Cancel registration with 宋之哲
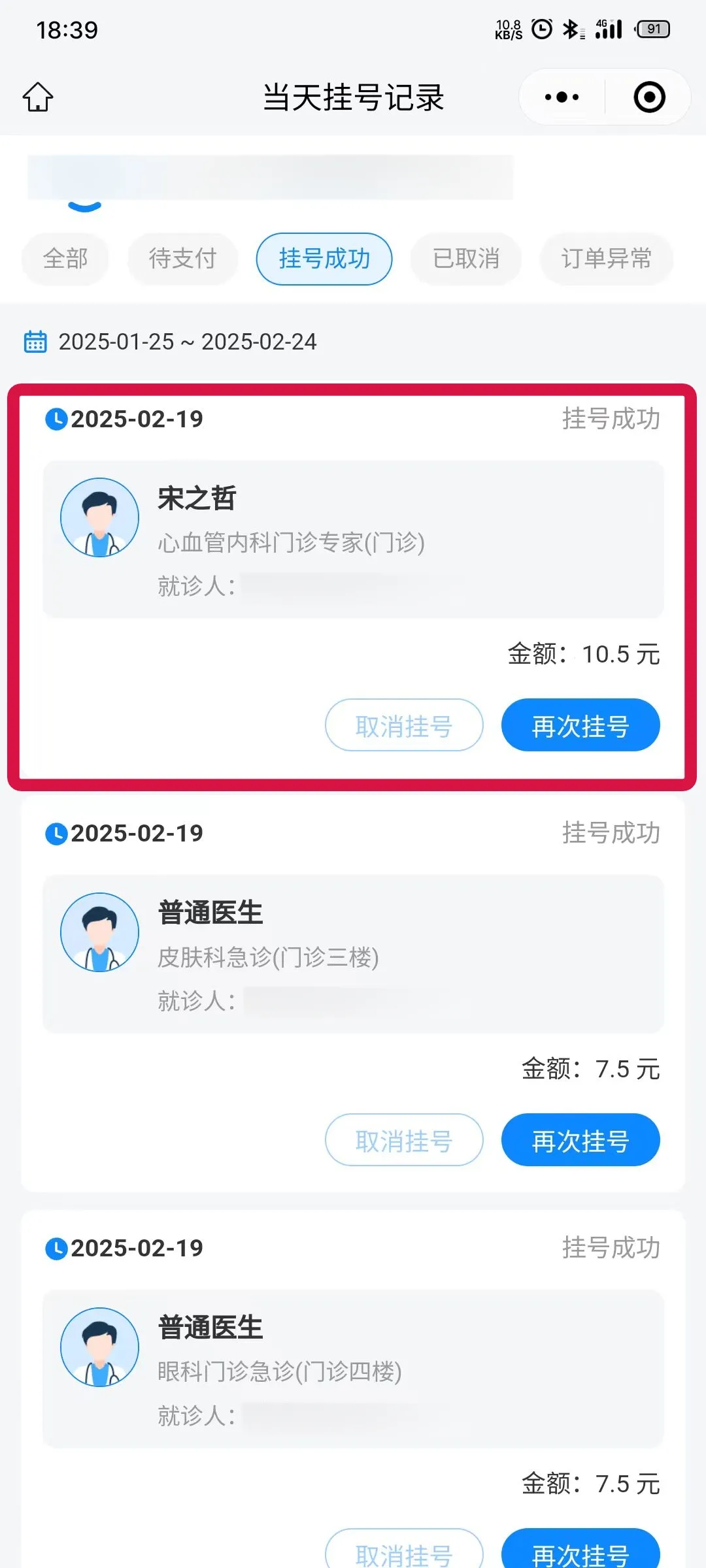Image resolution: width=706 pixels, height=1568 pixels. [404, 725]
